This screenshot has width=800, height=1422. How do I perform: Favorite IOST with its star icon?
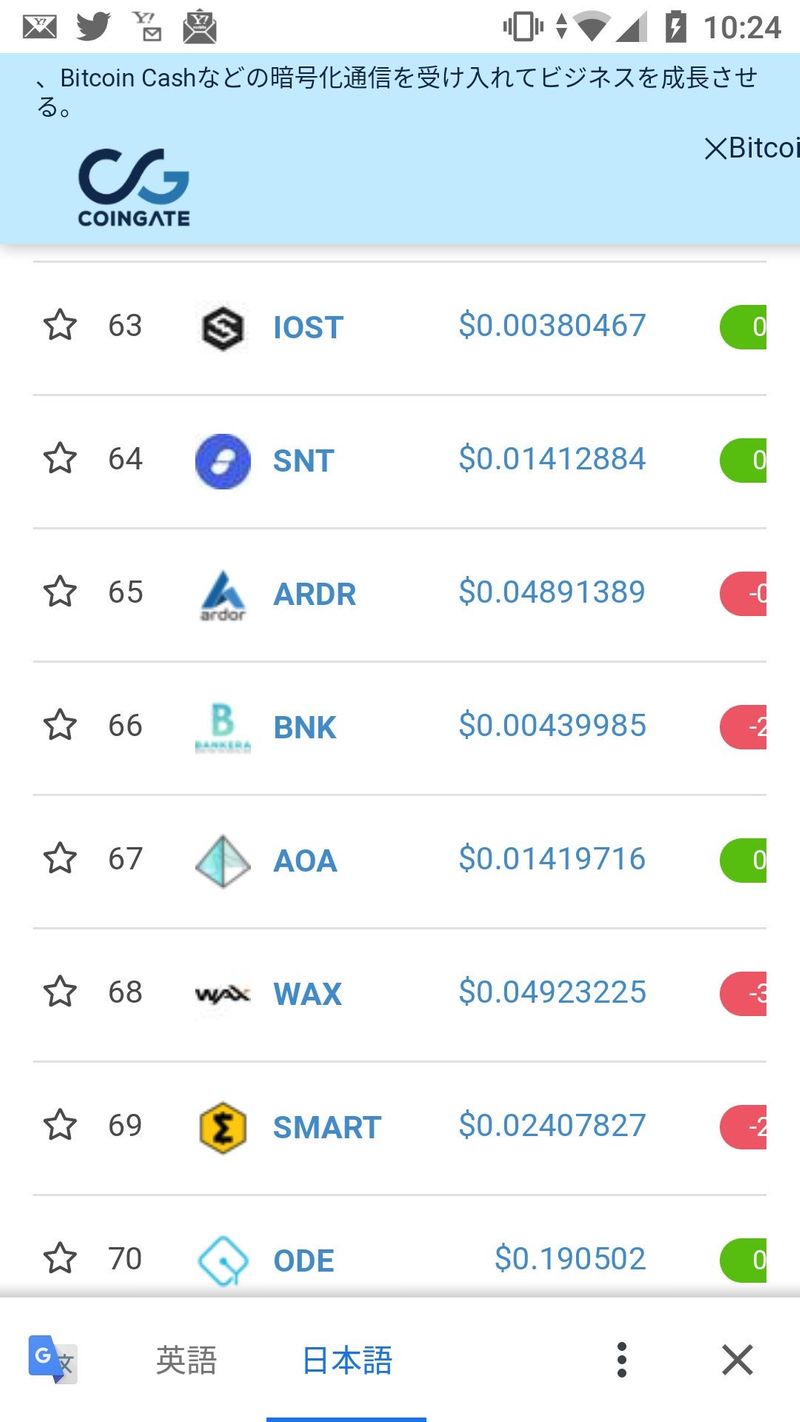[x=60, y=325]
